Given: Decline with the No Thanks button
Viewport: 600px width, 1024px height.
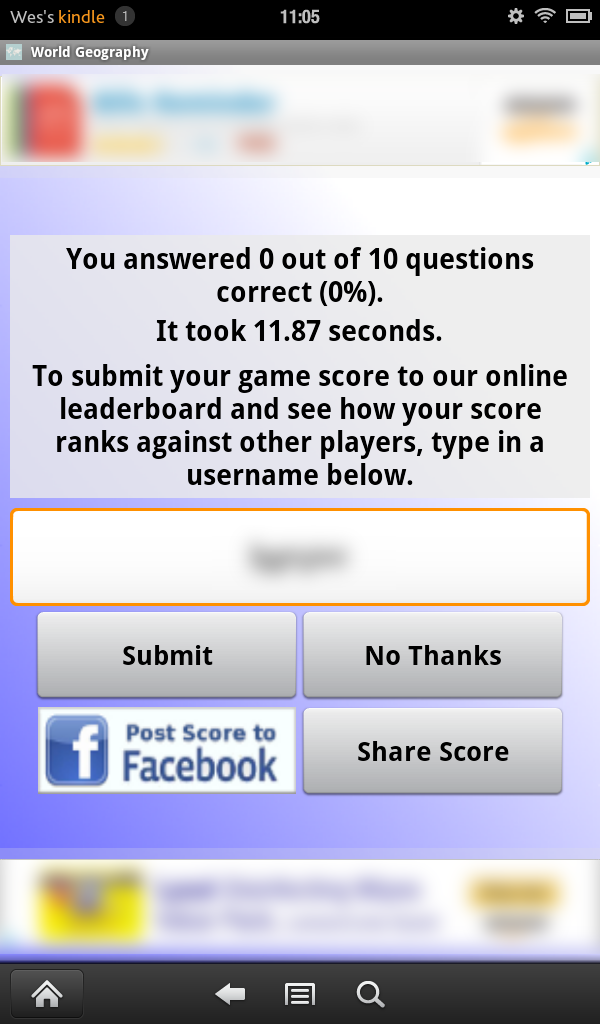Looking at the screenshot, I should 433,655.
